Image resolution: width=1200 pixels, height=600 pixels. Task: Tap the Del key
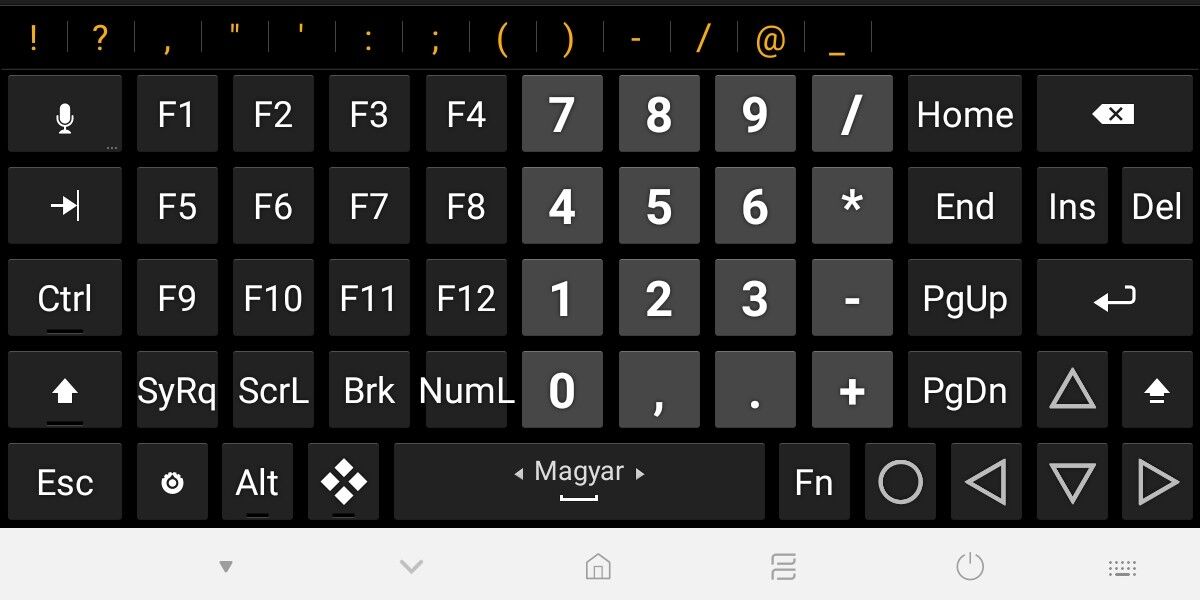coord(1157,207)
